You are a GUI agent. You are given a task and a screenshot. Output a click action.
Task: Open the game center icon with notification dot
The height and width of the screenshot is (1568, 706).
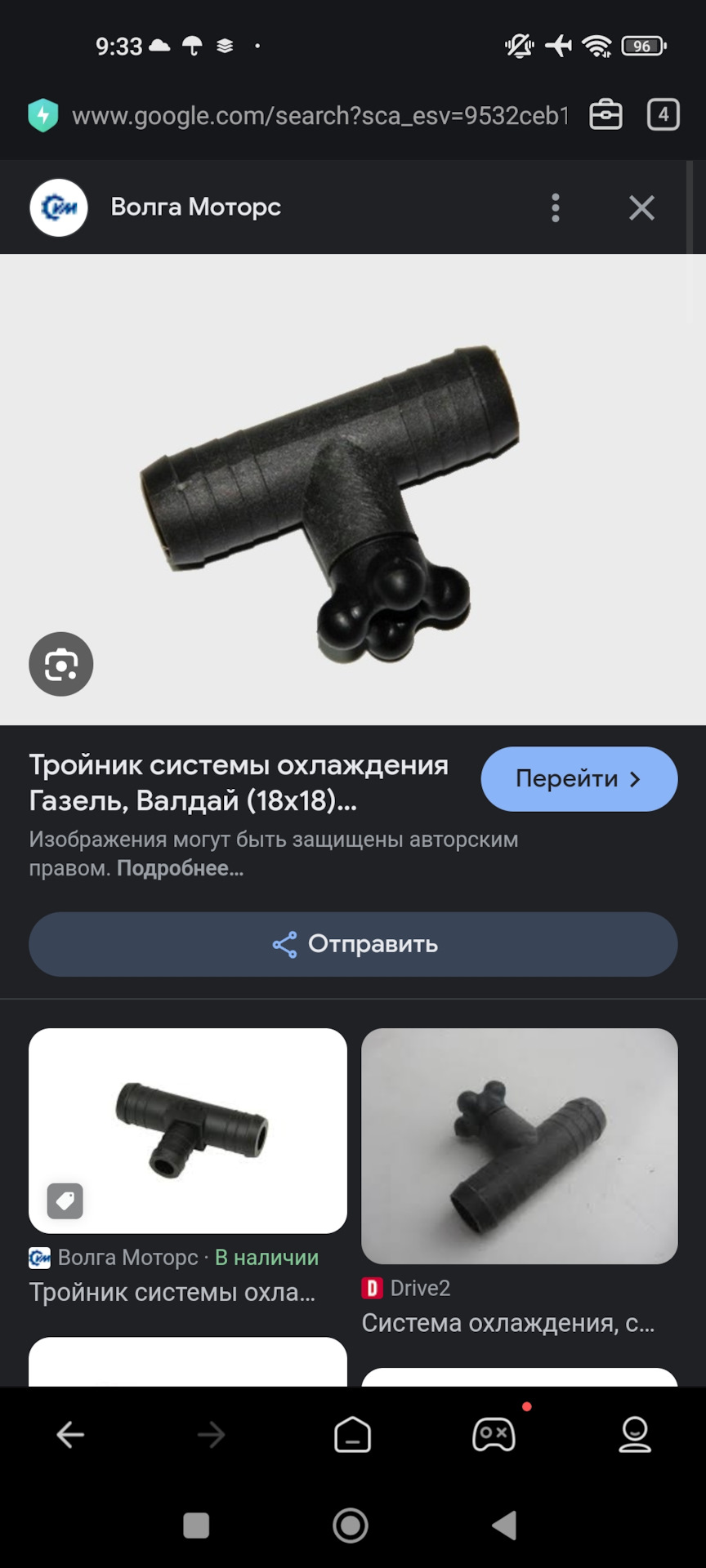click(494, 1436)
